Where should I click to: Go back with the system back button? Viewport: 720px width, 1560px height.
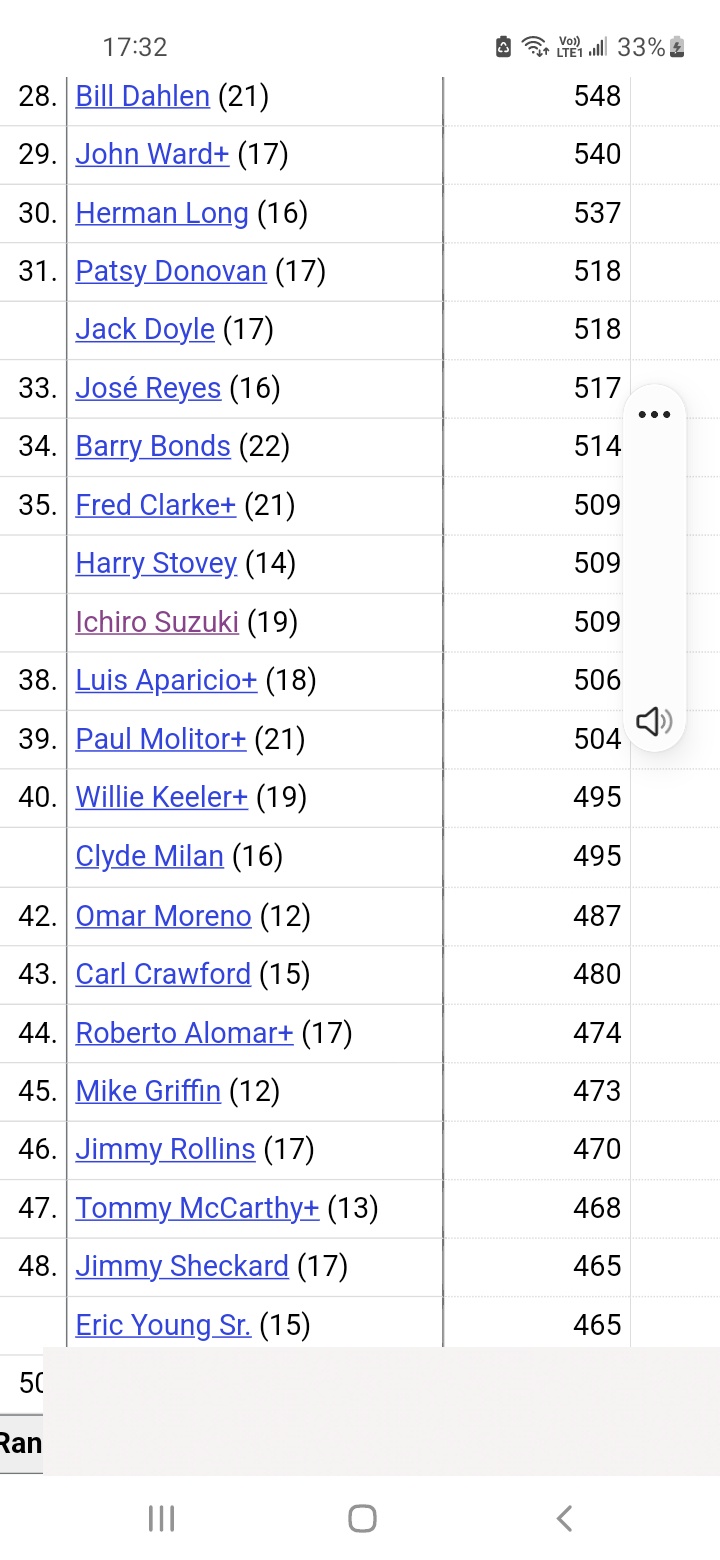coord(564,1518)
